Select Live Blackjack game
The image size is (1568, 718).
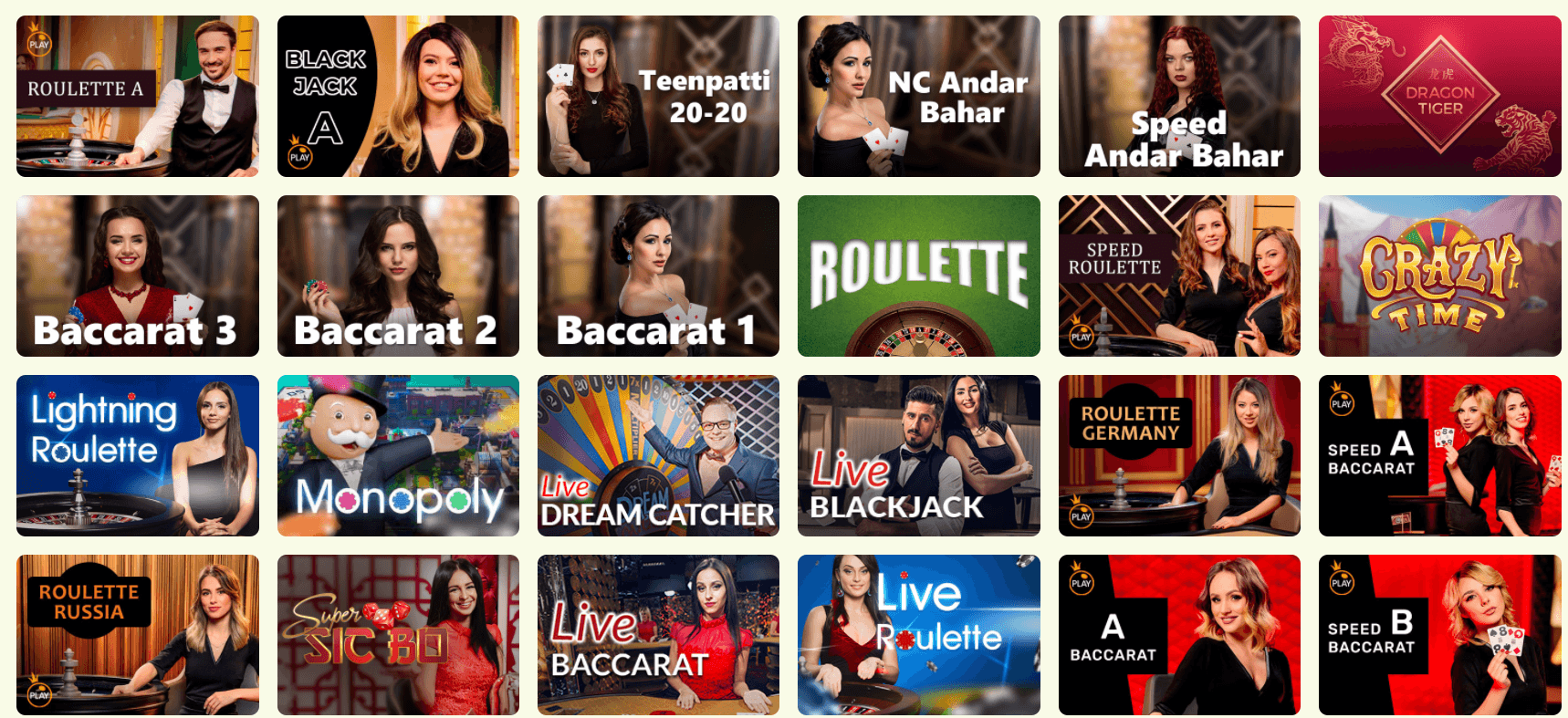tap(918, 455)
